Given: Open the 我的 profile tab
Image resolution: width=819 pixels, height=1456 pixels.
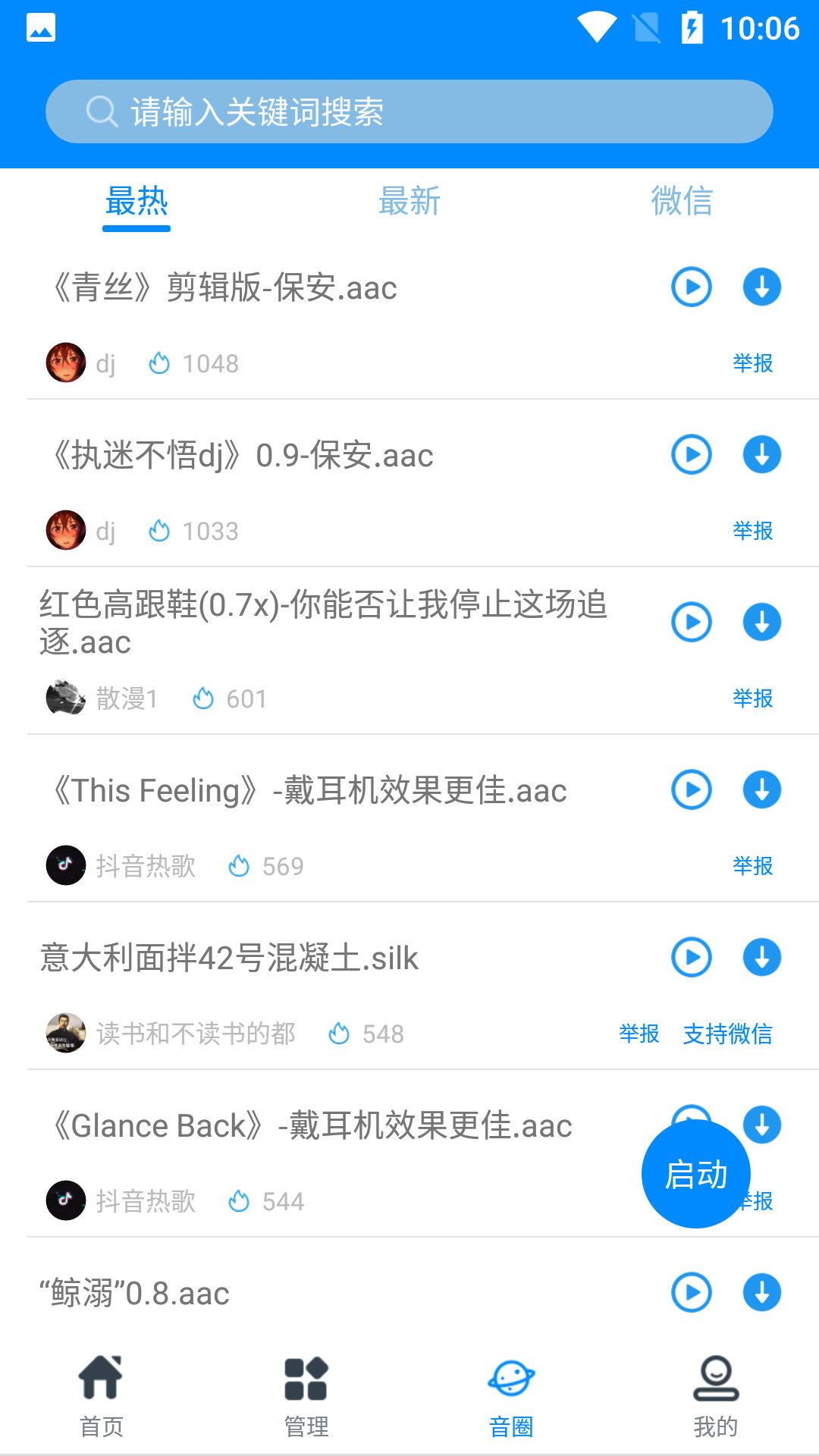Looking at the screenshot, I should pos(715,1396).
